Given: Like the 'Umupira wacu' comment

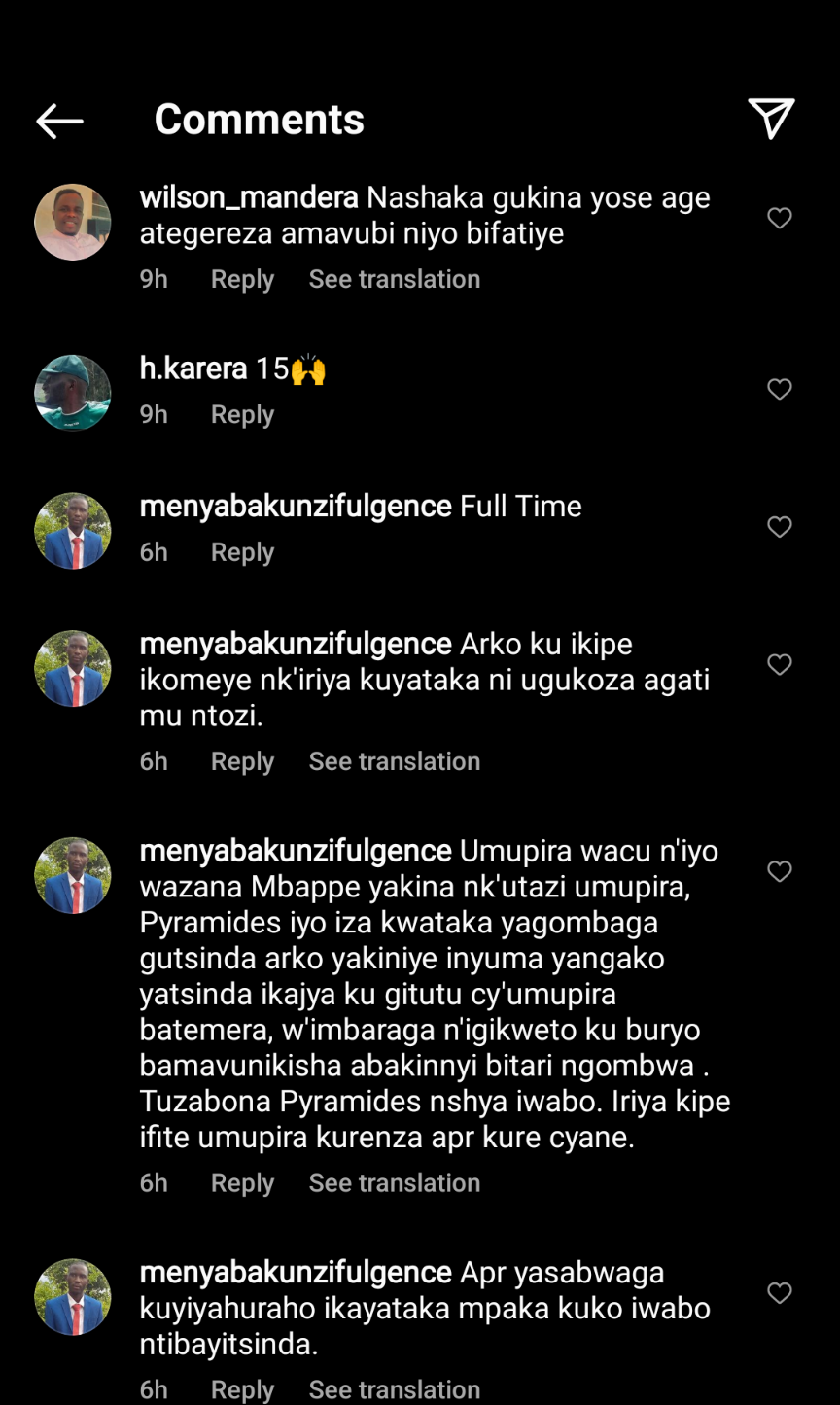Looking at the screenshot, I should click(780, 872).
